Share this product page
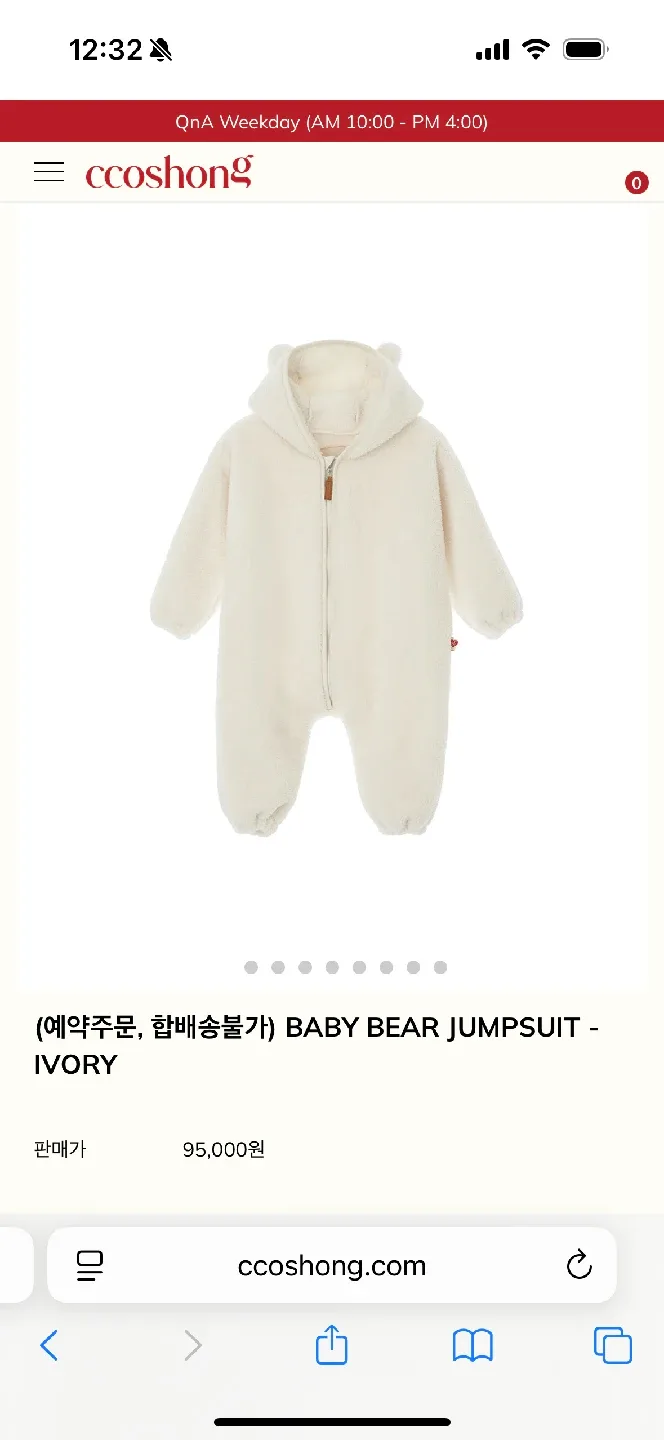664x1440 pixels. click(x=331, y=1346)
